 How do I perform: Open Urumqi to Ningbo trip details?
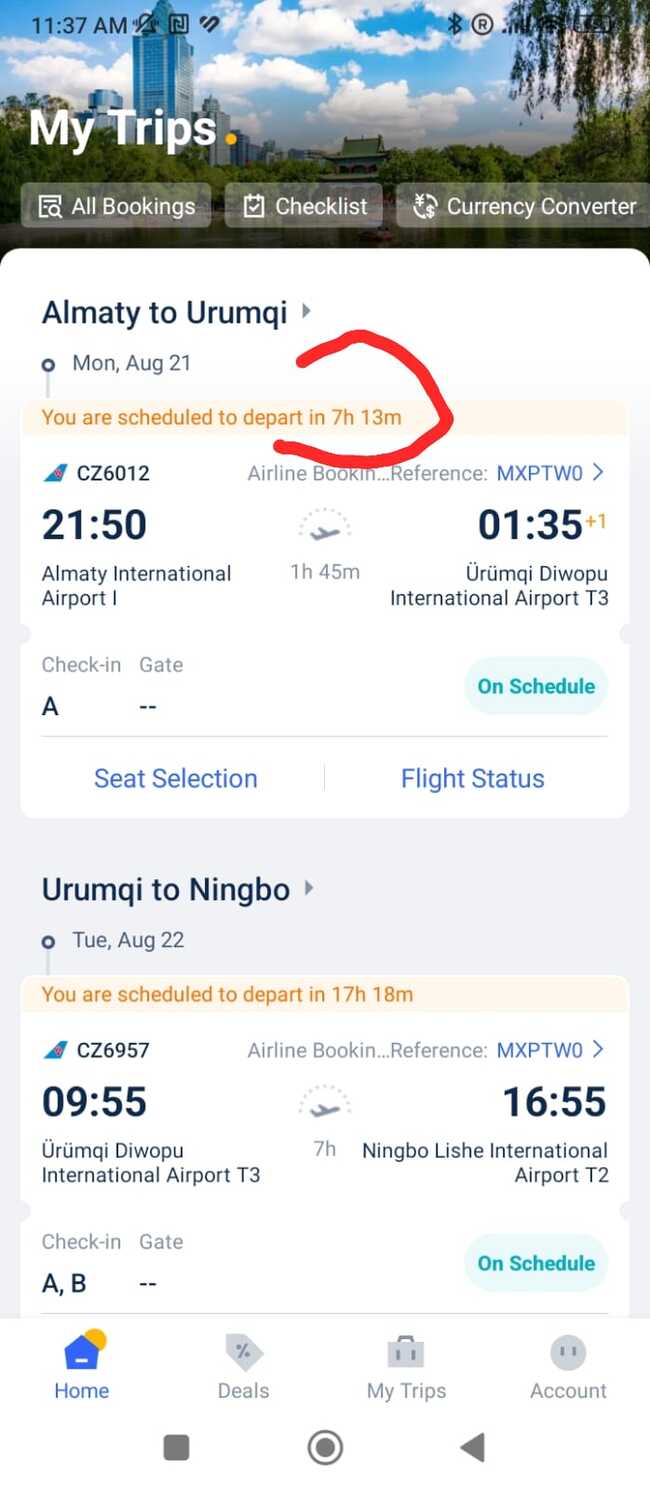coord(177,890)
